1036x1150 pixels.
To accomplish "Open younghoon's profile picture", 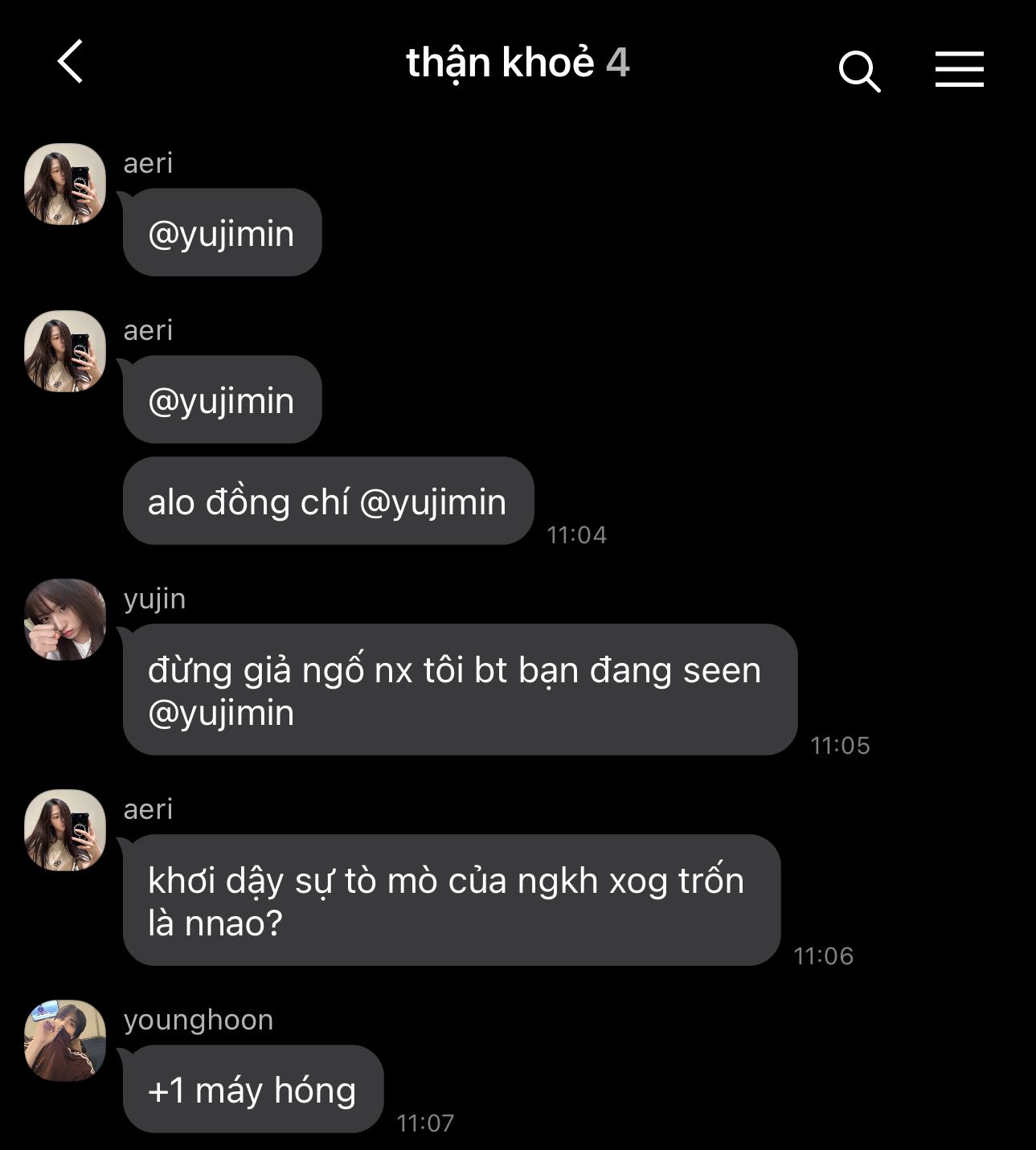I will point(65,1040).
